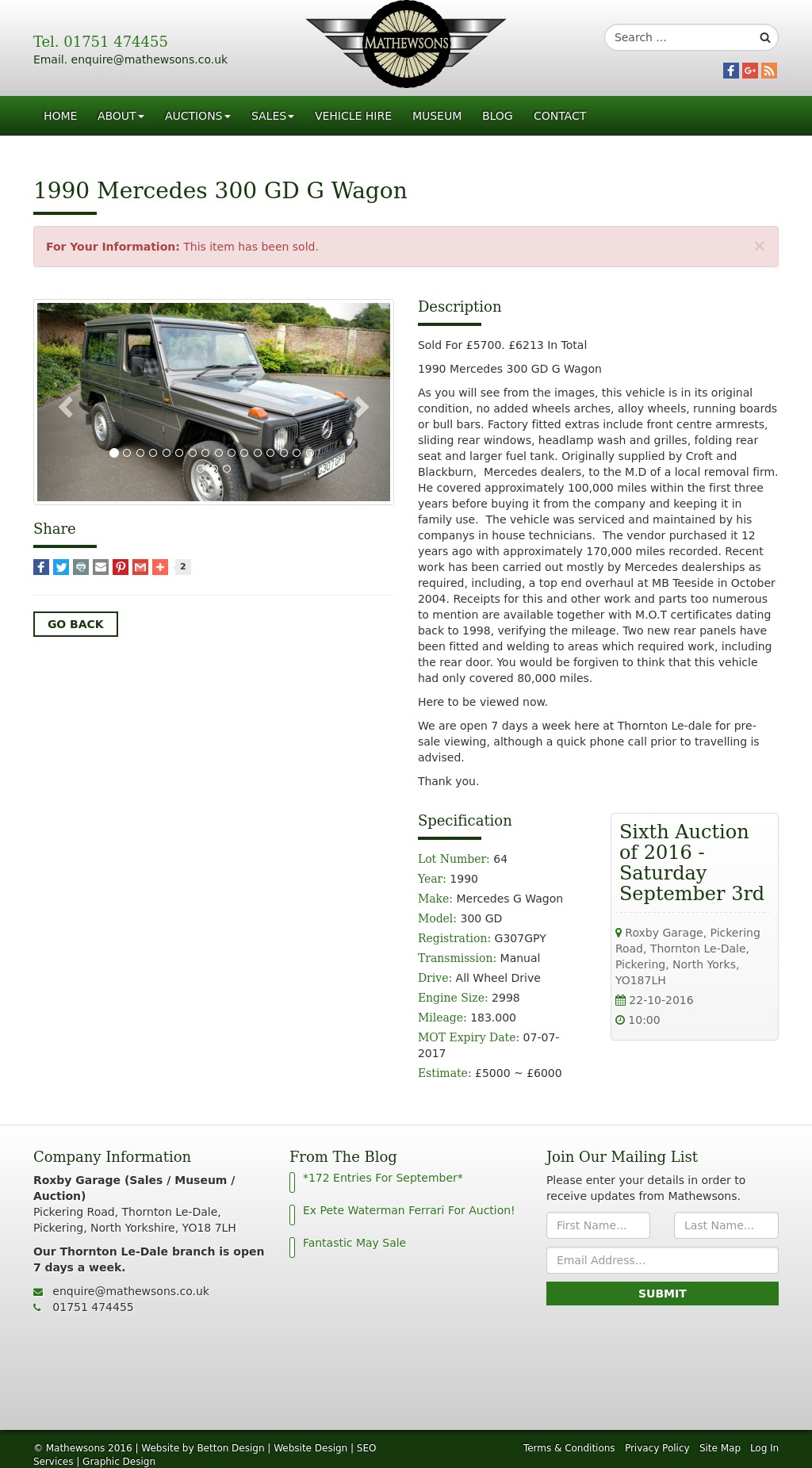The image size is (812, 1468).
Task: Open the Log In link
Action: tap(764, 1448)
